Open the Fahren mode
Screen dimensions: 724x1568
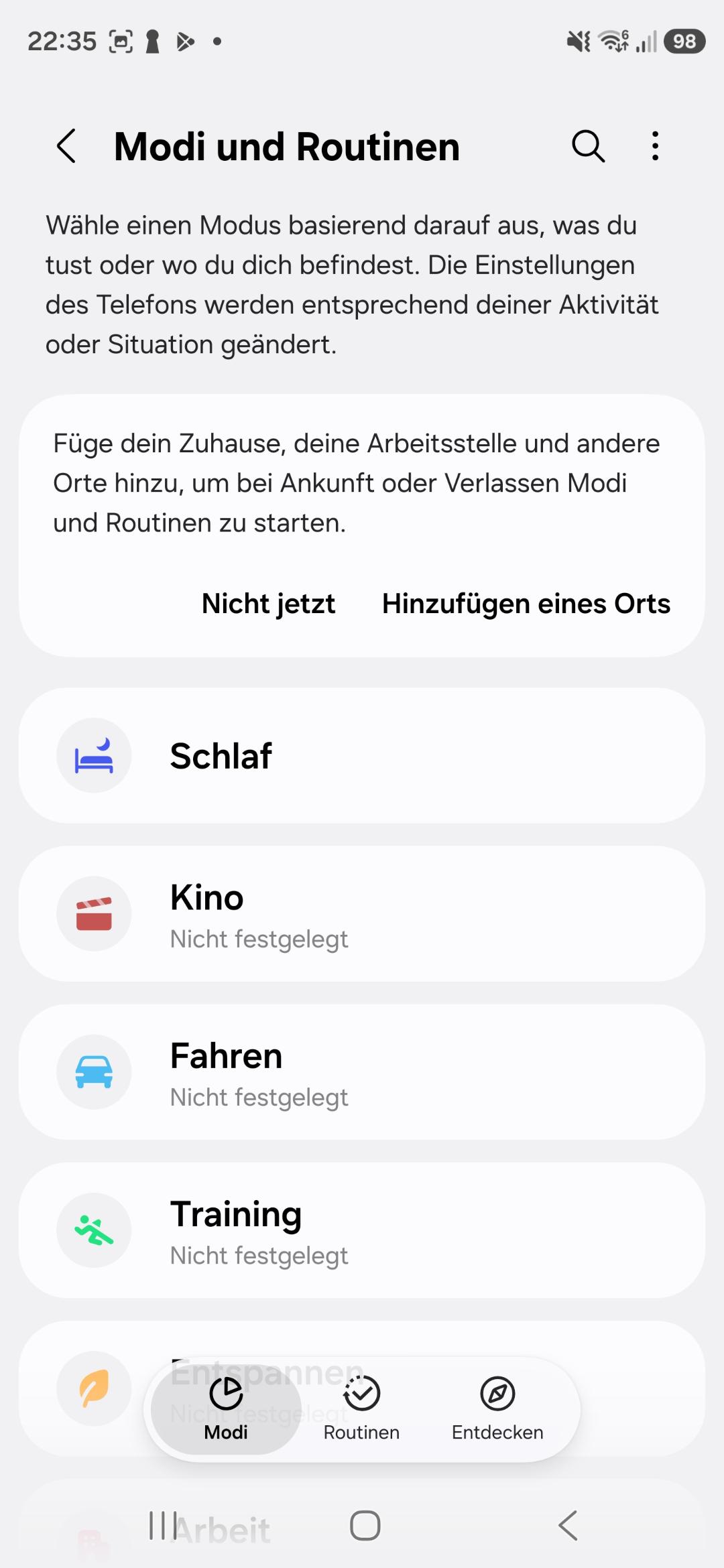pos(362,1072)
